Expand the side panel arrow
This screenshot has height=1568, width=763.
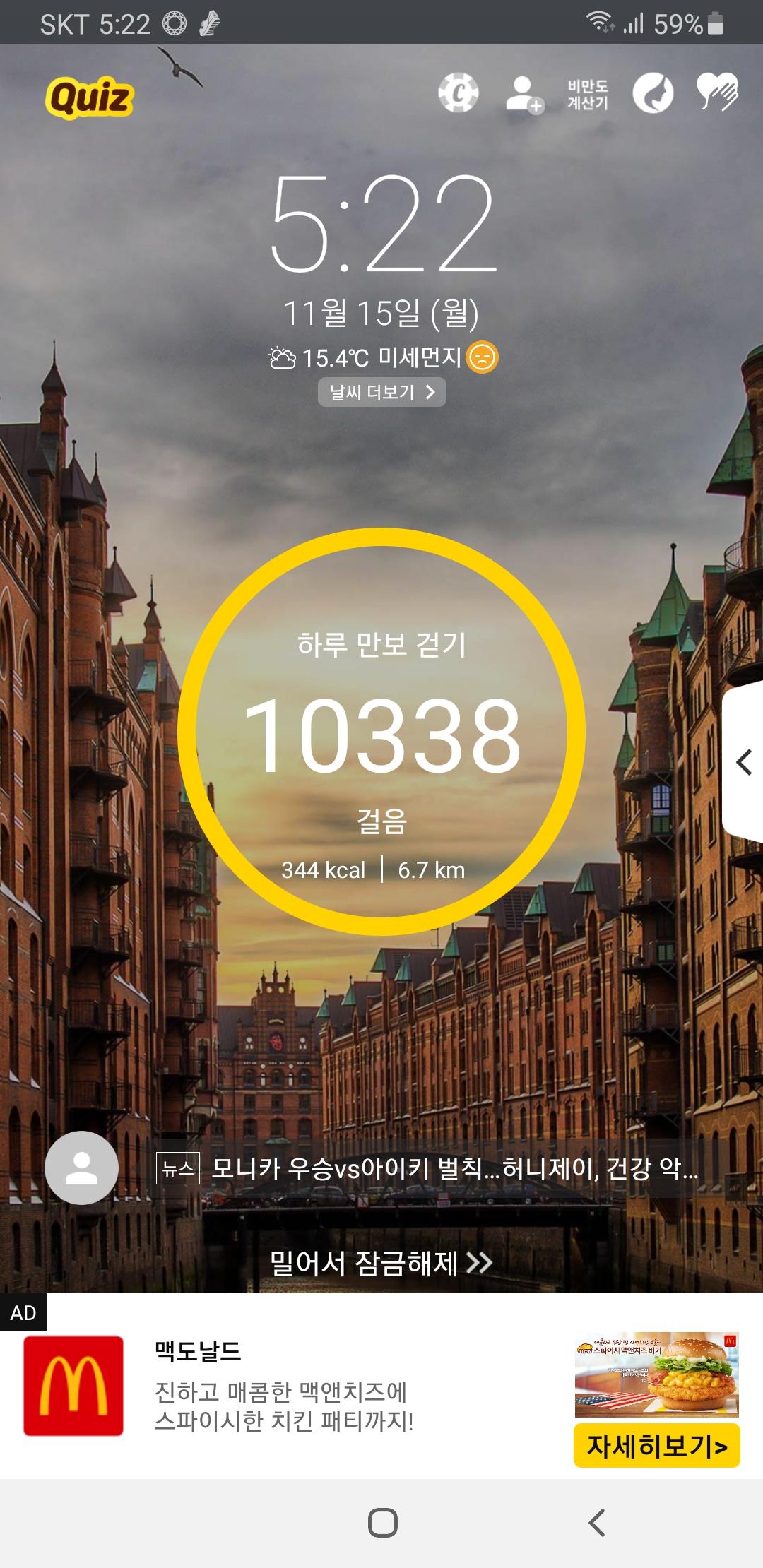744,763
